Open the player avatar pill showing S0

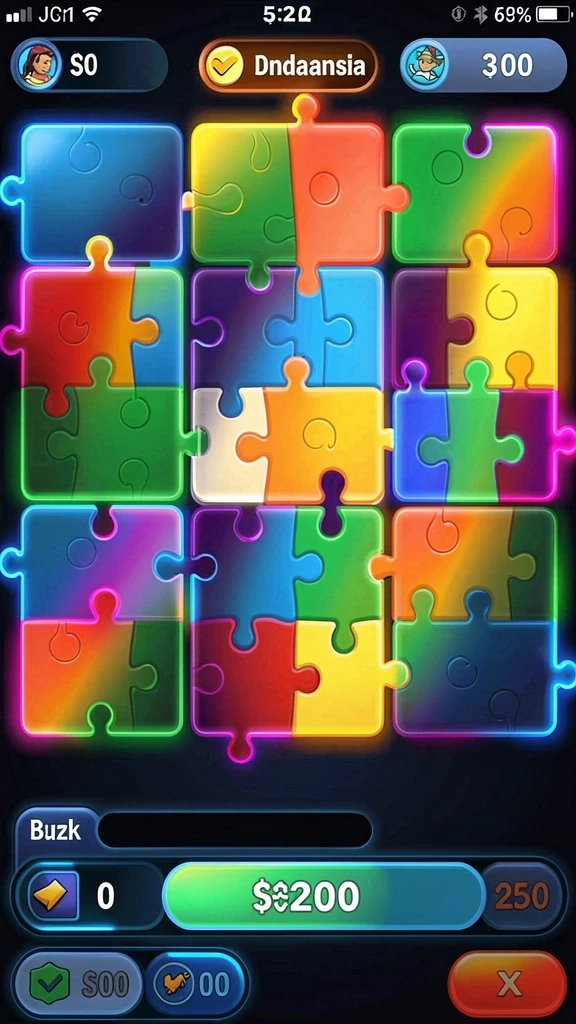[89, 65]
